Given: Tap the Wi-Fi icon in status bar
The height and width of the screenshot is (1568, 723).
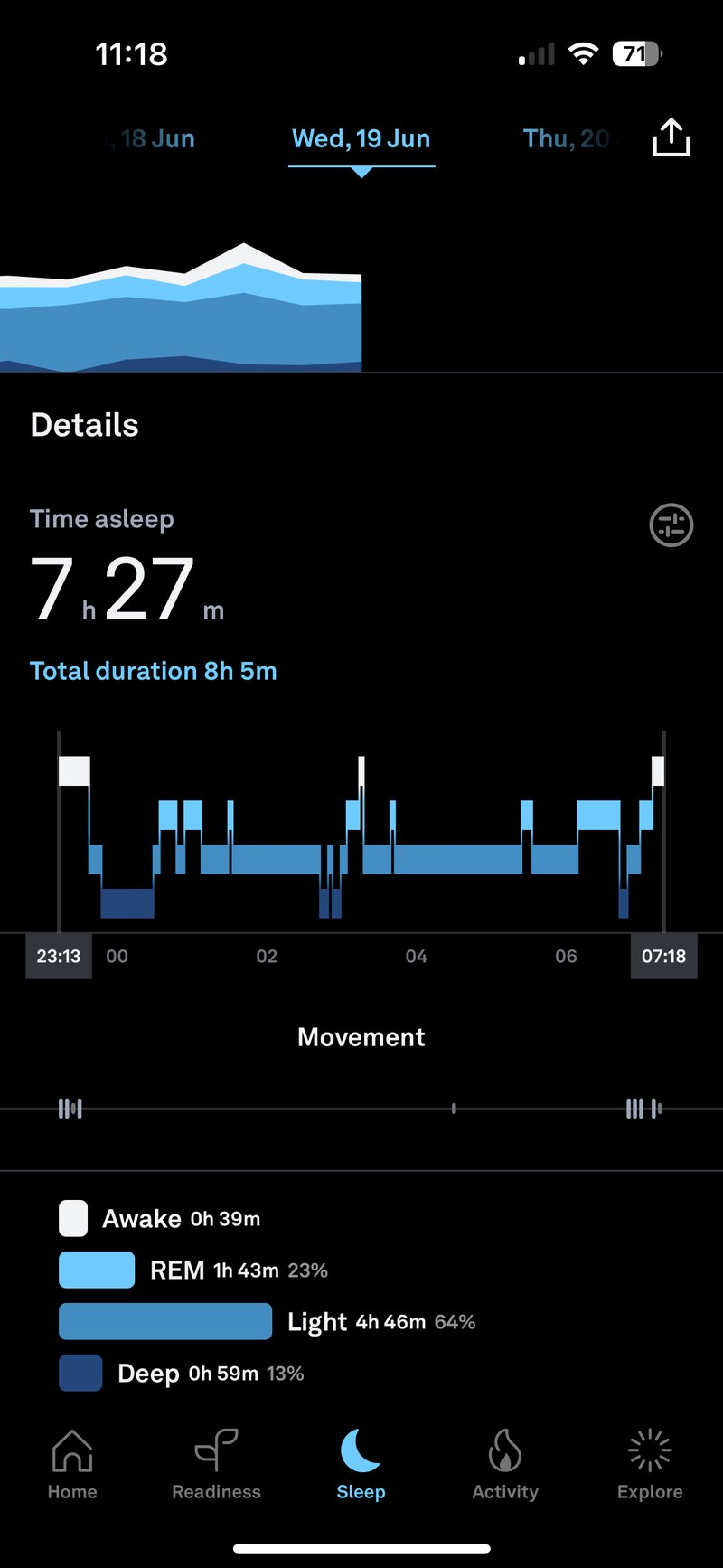Looking at the screenshot, I should point(583,52).
